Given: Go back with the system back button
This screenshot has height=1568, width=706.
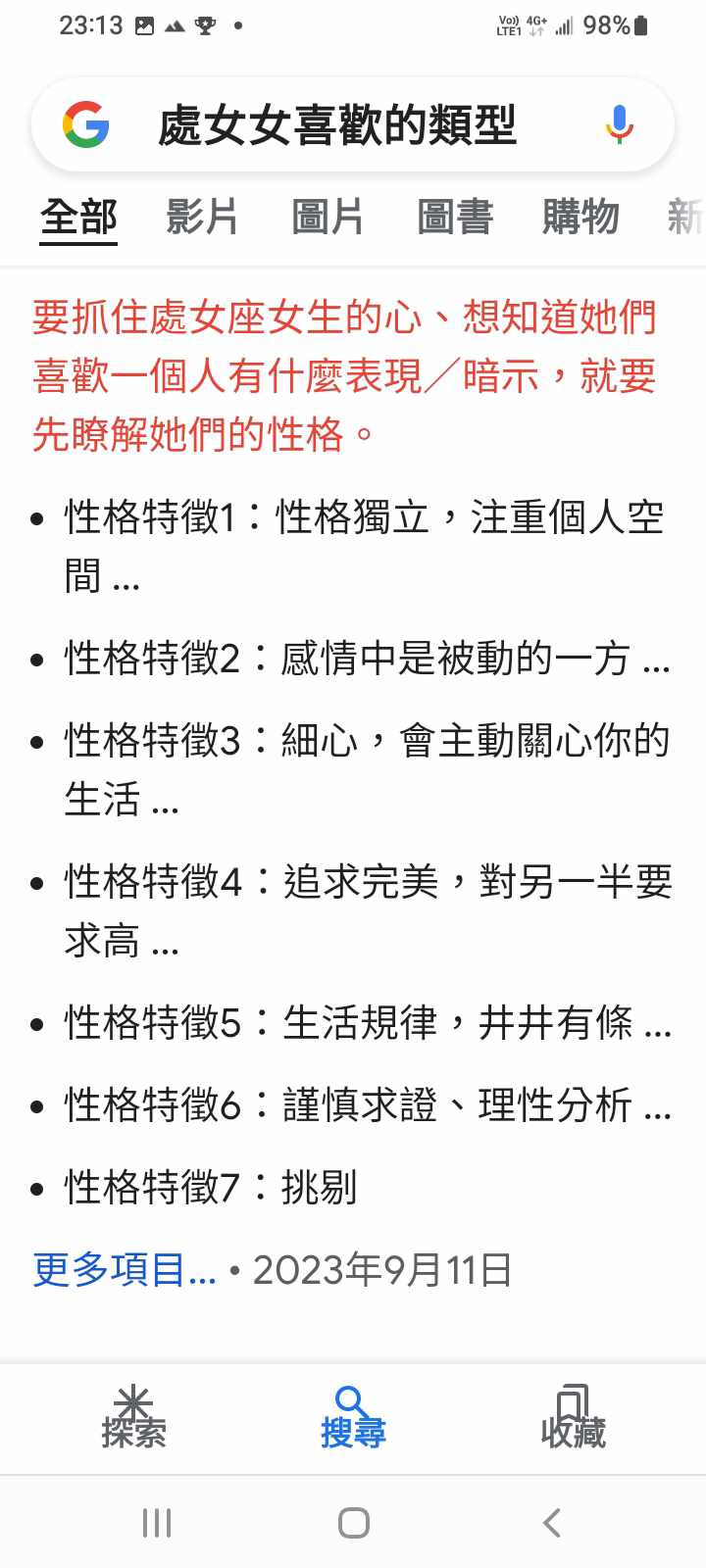Looking at the screenshot, I should pyautogui.click(x=552, y=1523).
